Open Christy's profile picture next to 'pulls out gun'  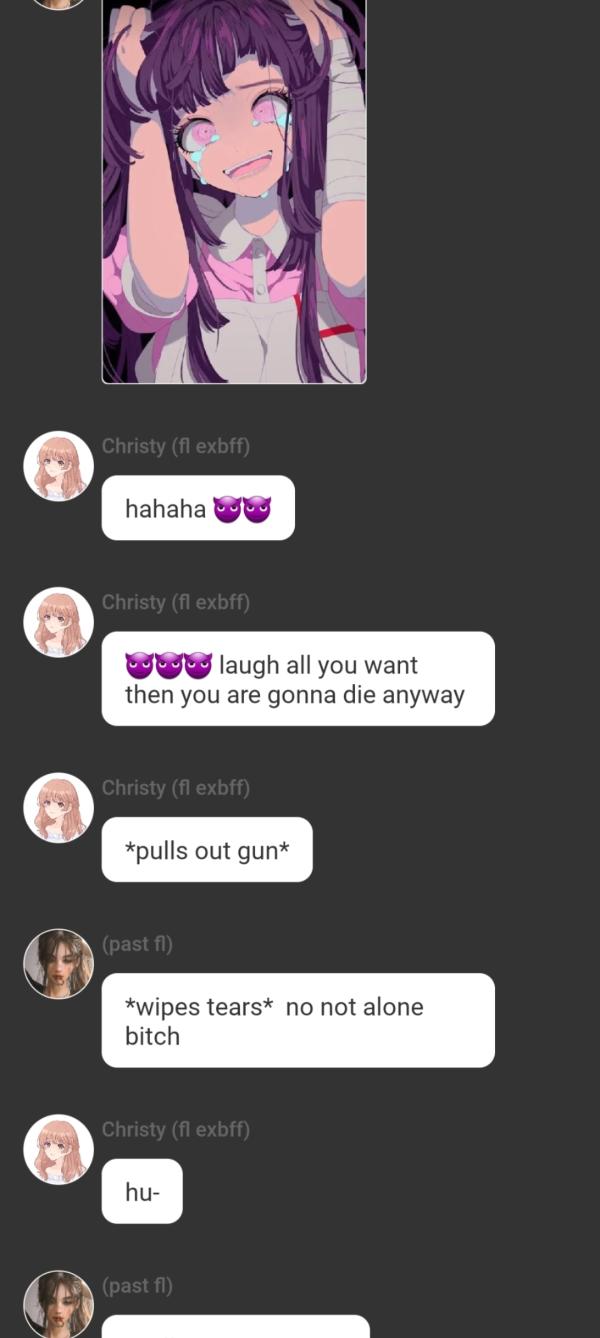[x=58, y=808]
